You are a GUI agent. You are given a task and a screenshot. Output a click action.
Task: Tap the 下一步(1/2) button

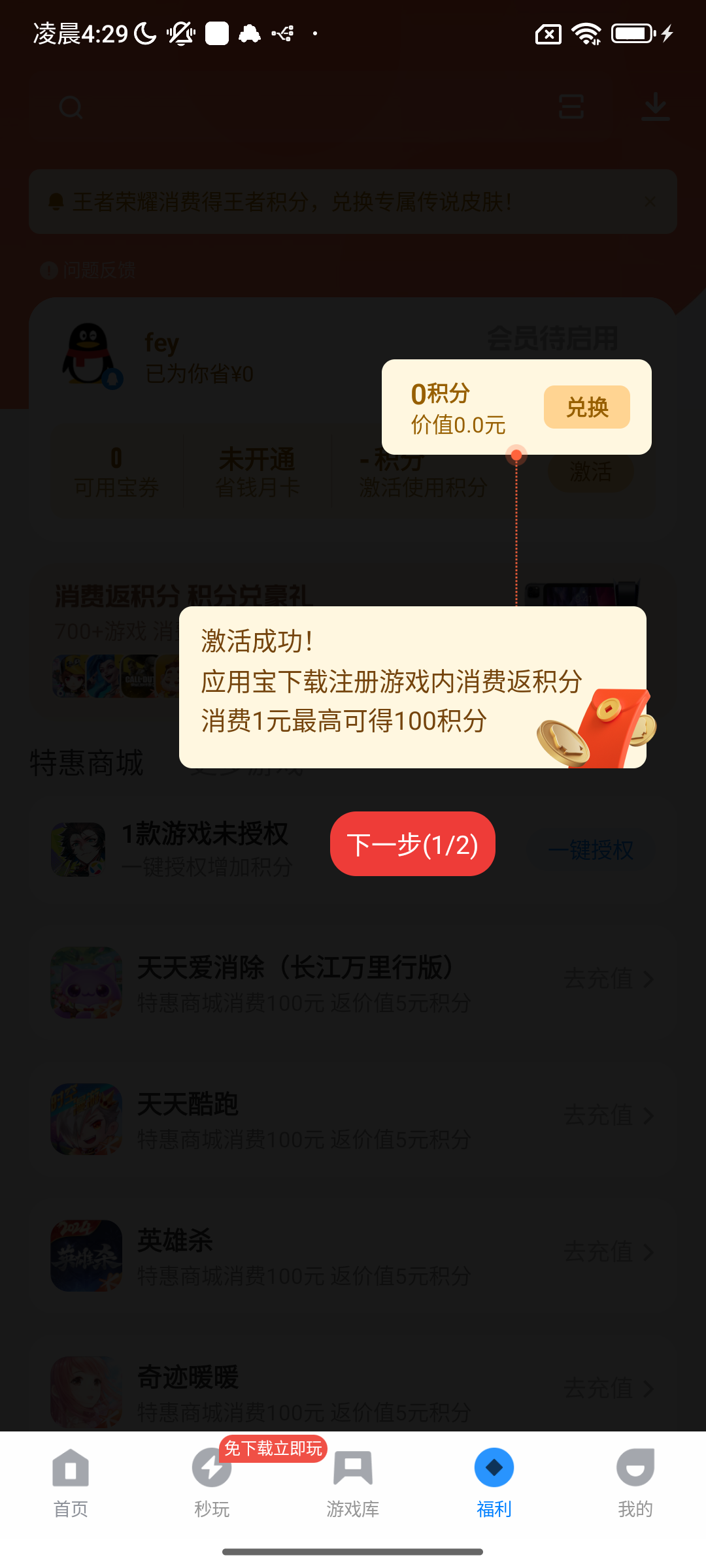(412, 844)
